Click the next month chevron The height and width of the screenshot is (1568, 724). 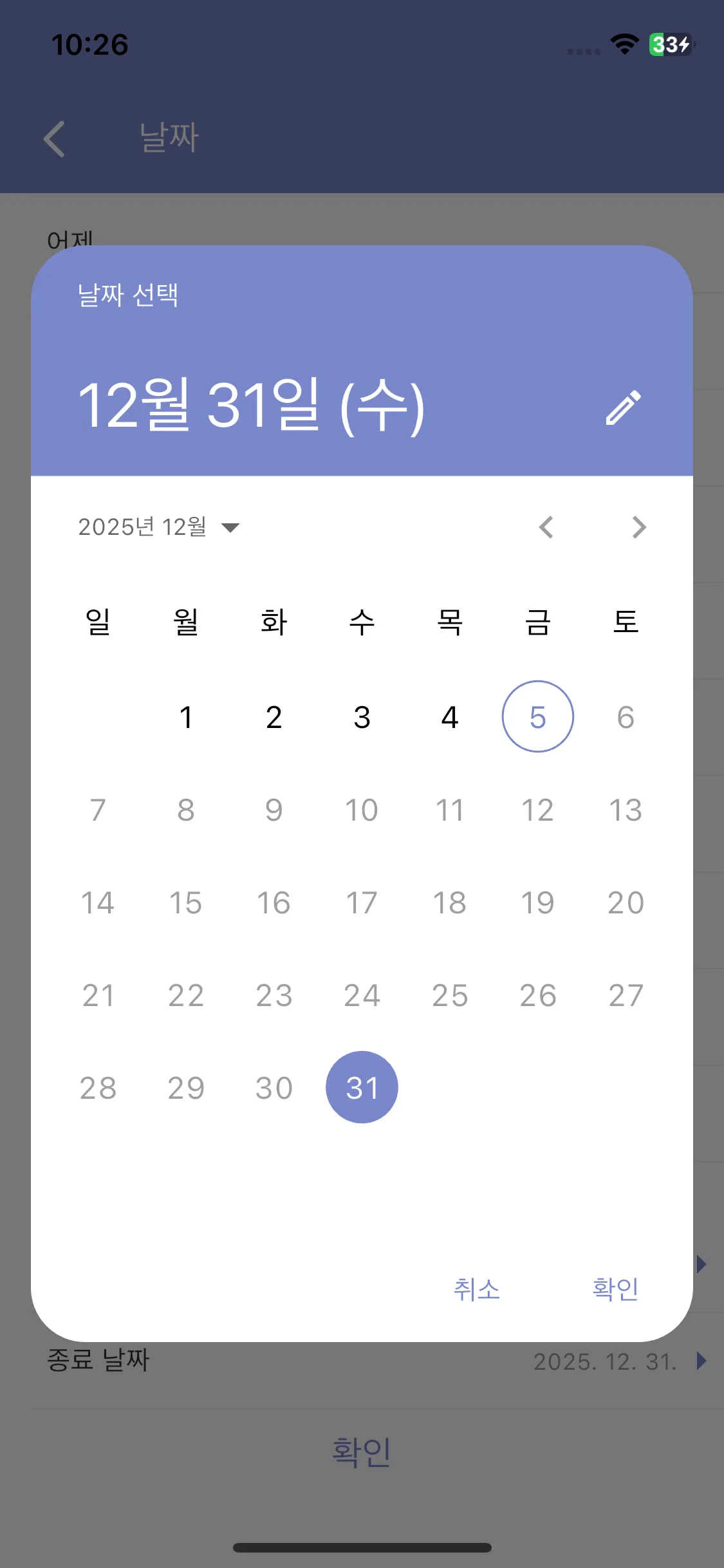coord(639,527)
